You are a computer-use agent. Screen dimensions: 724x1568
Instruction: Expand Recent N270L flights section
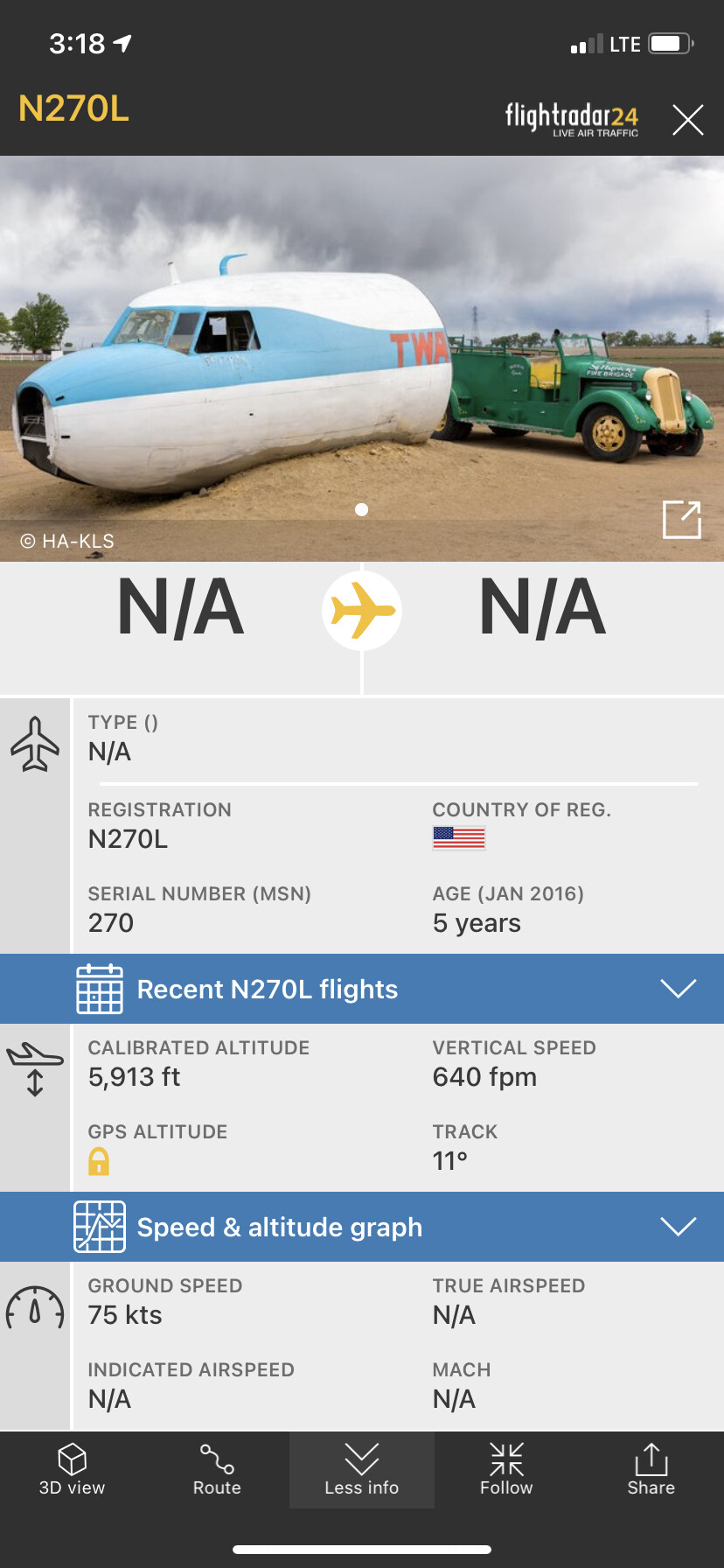click(678, 989)
